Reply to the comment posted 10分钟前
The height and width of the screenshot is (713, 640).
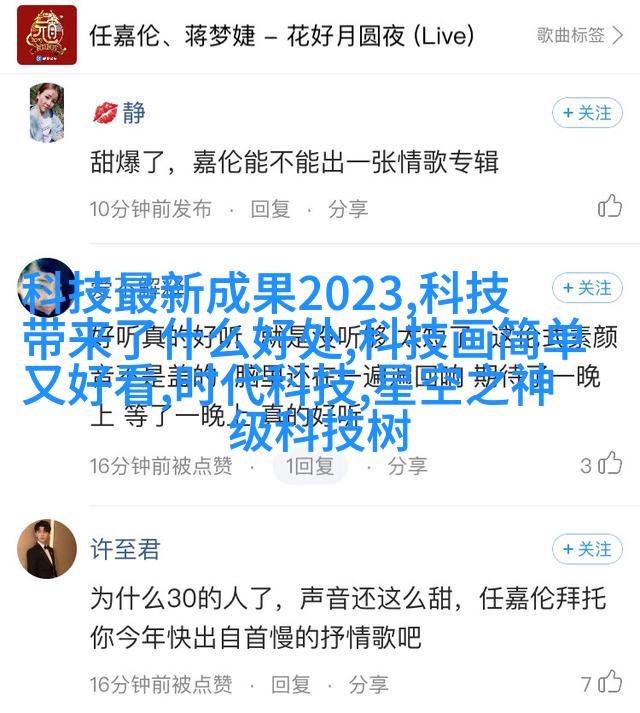(270, 209)
